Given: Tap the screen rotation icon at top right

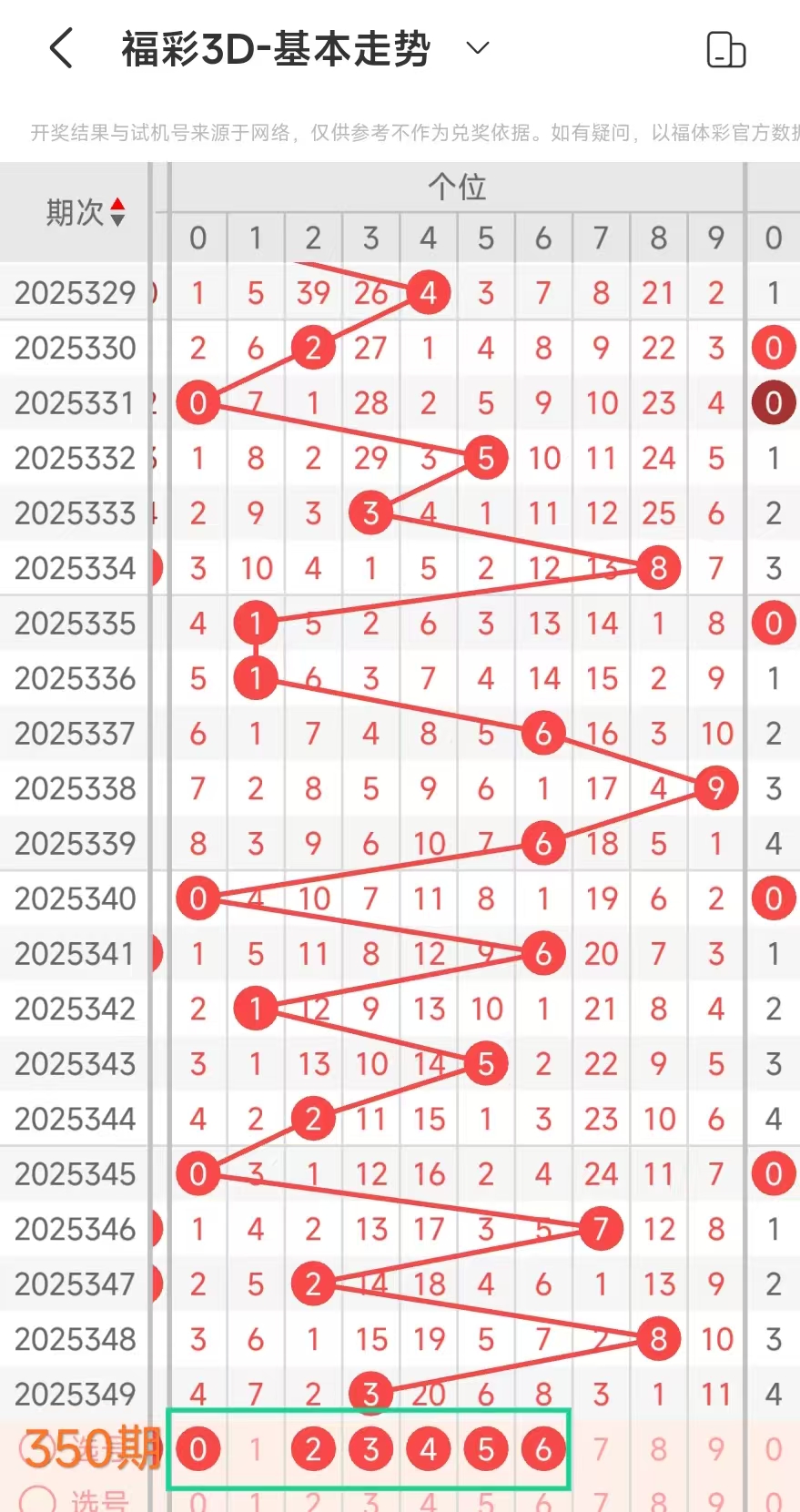Looking at the screenshot, I should 725,50.
